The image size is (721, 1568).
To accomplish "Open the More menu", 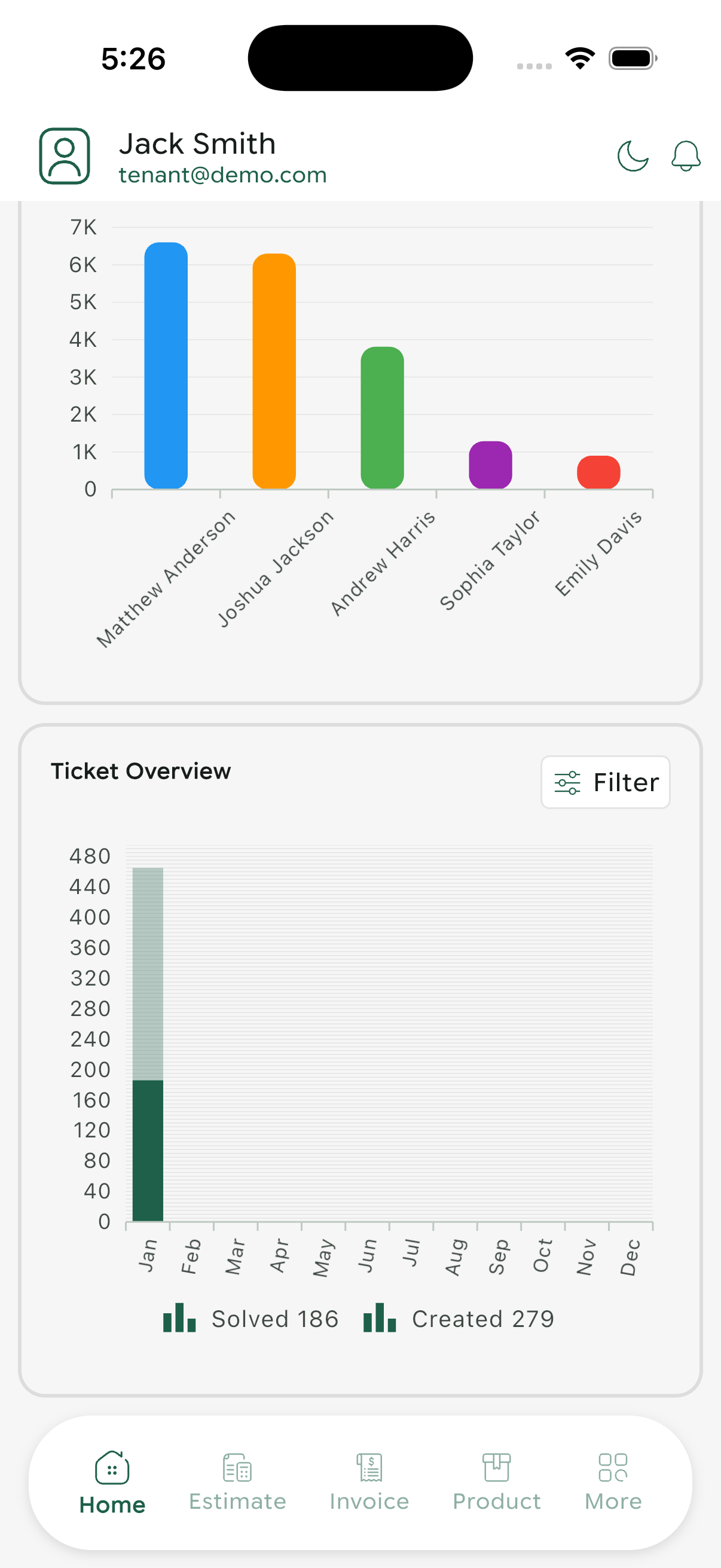I will click(x=612, y=1485).
